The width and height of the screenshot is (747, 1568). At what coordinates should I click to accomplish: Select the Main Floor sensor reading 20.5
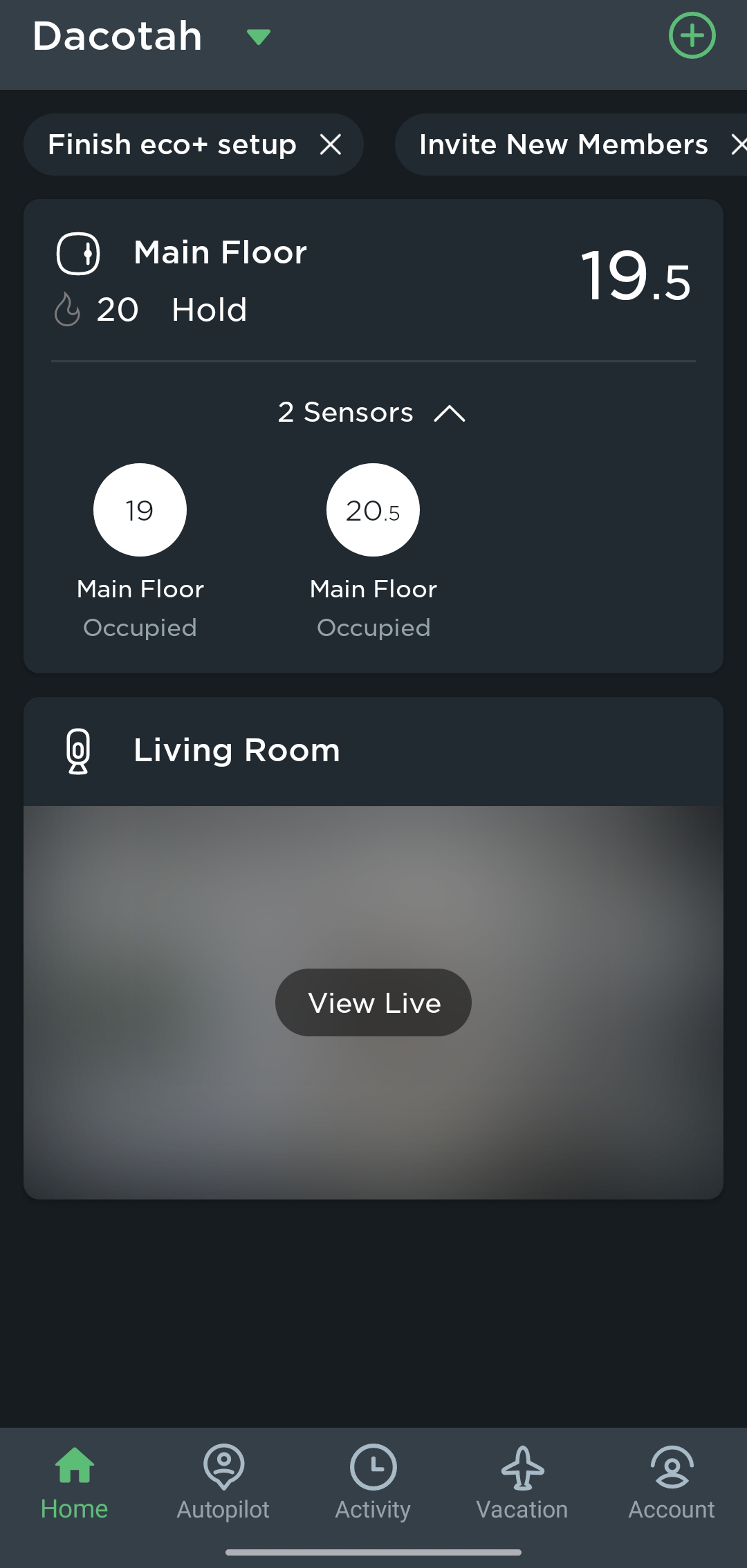[373, 510]
